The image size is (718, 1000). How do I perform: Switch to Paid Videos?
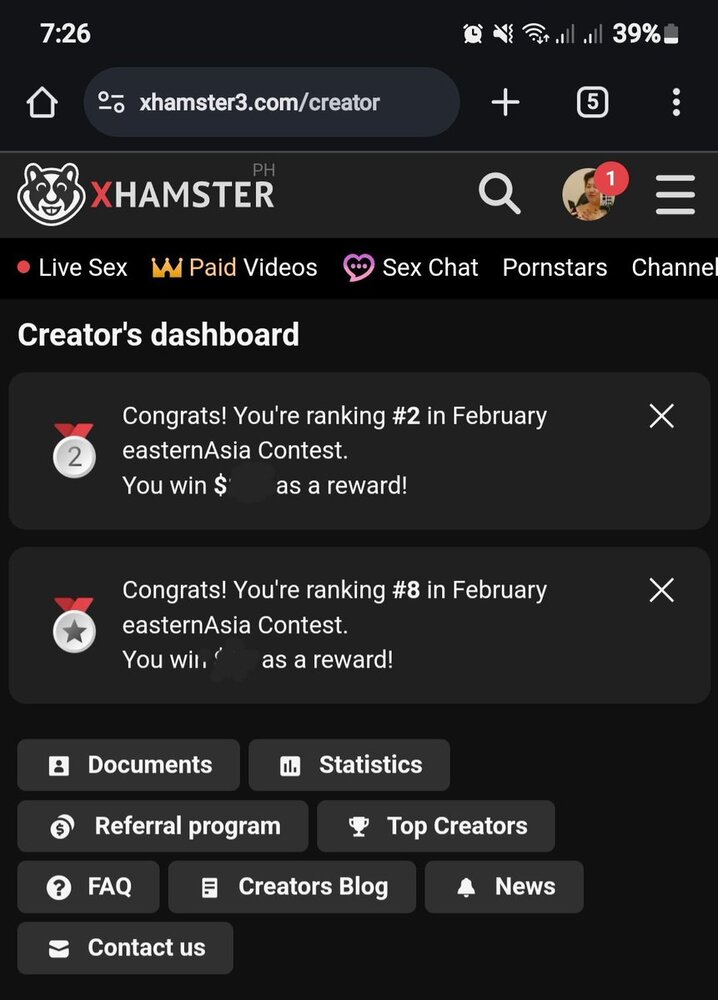coord(235,268)
